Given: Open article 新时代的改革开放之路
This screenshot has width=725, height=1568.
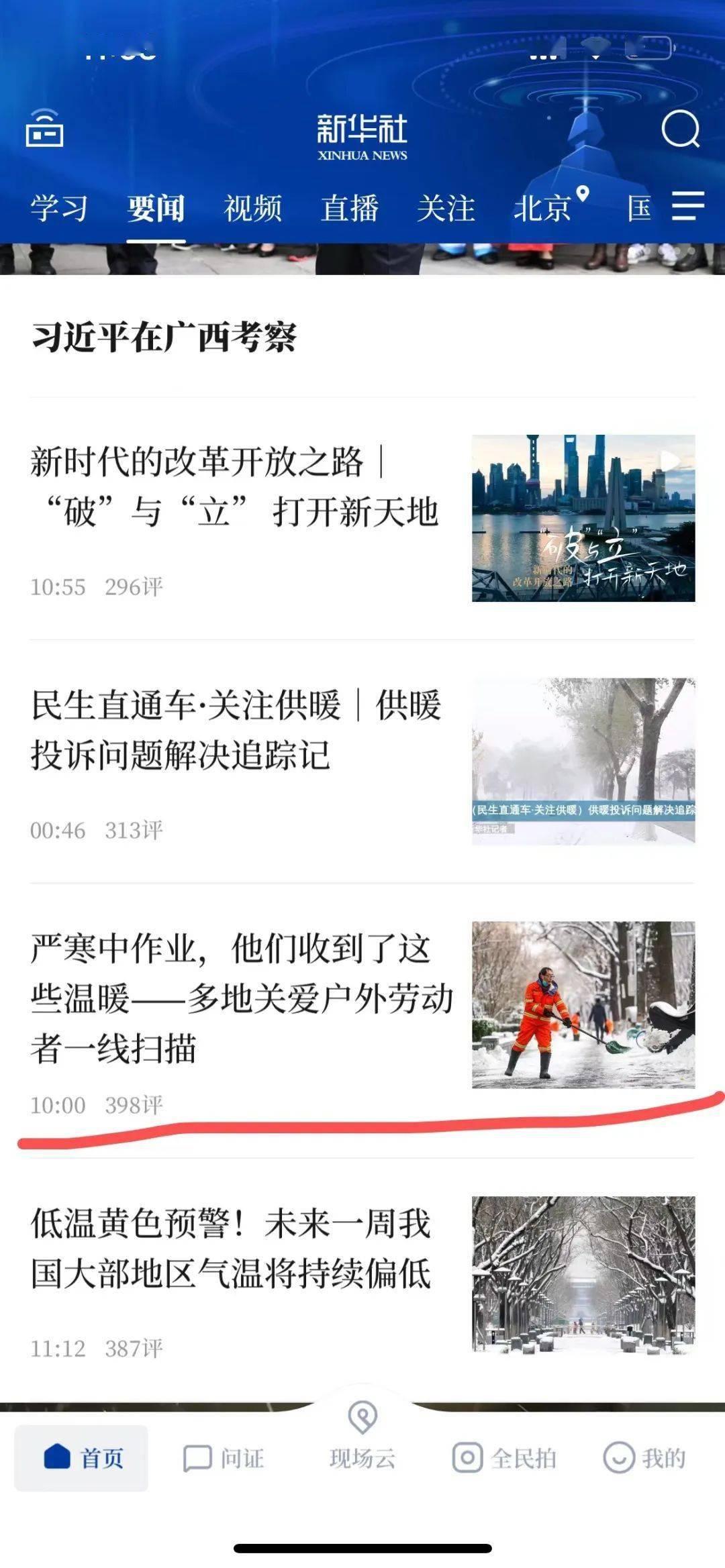Looking at the screenshot, I should tap(235, 487).
